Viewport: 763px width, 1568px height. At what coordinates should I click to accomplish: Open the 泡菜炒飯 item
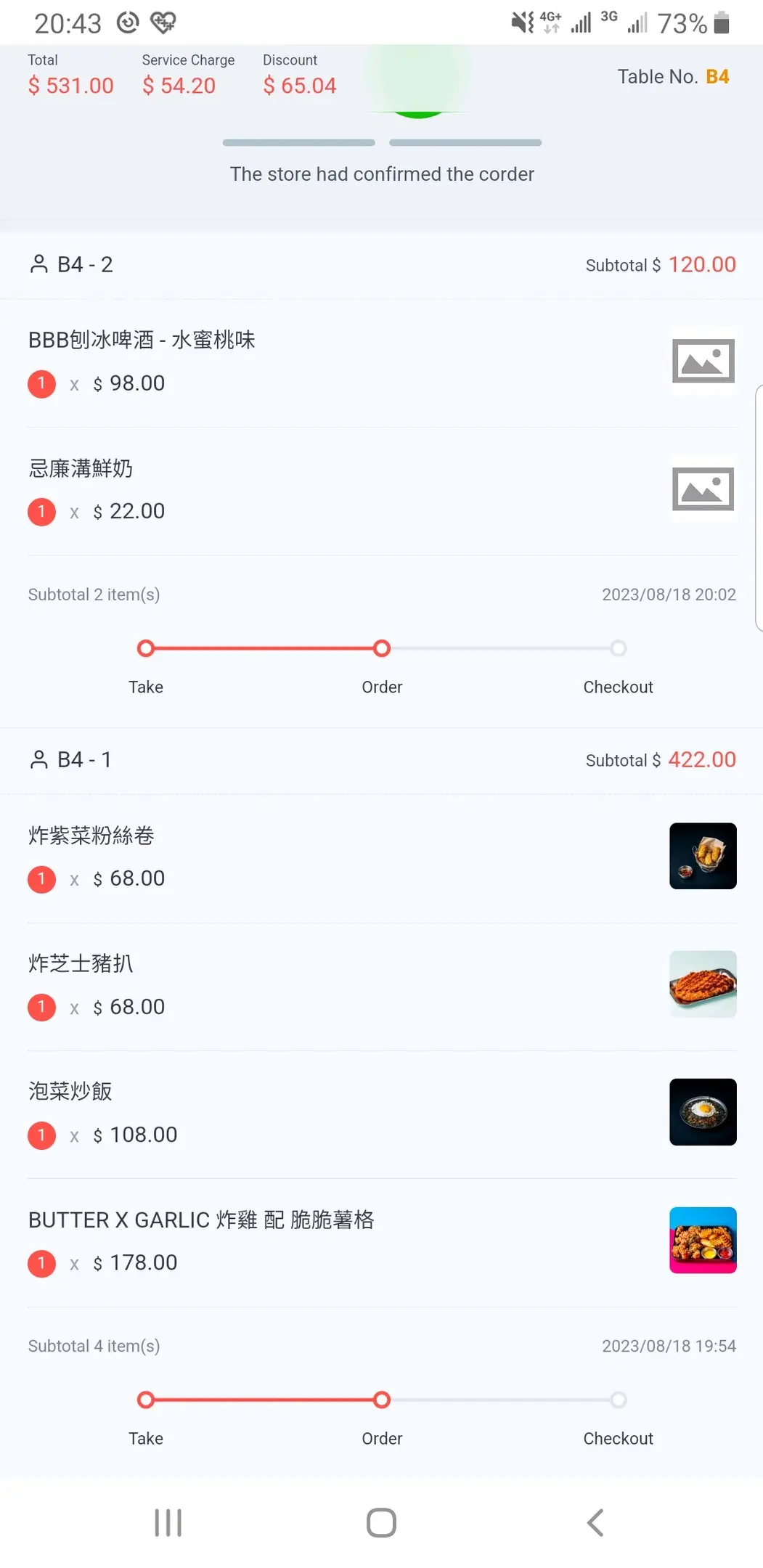382,1114
